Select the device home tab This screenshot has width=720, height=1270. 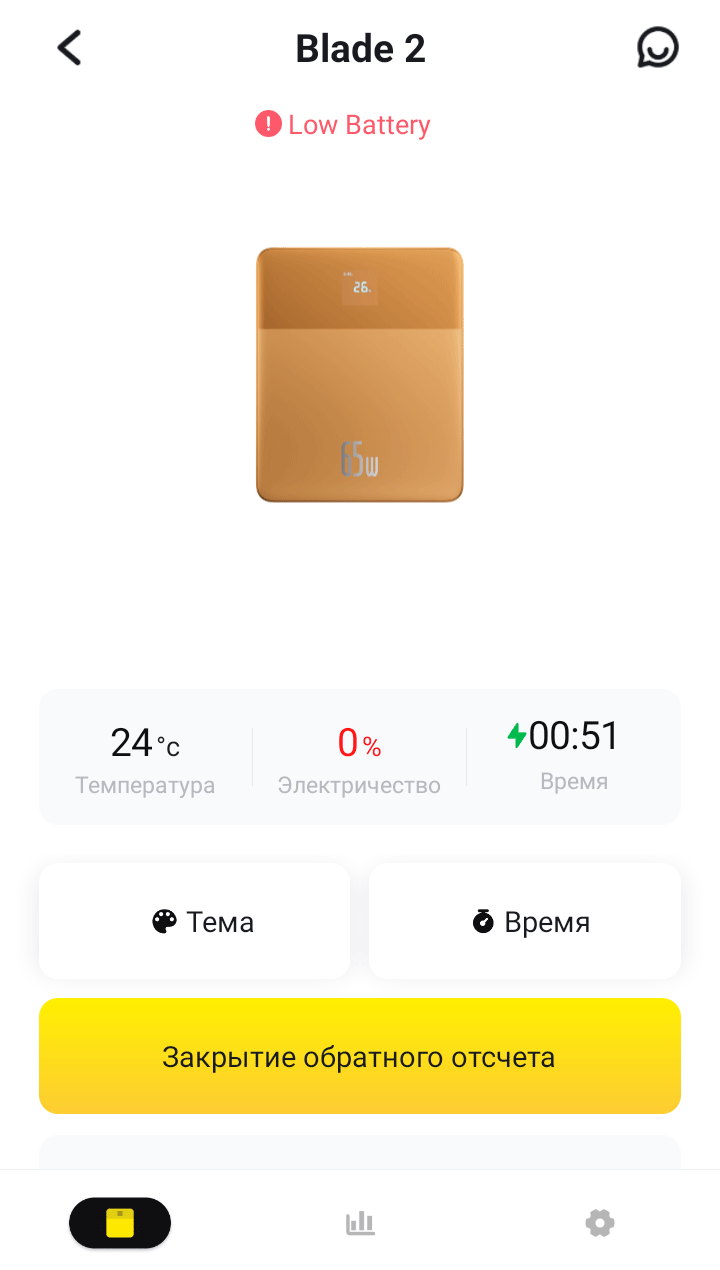[x=120, y=1222]
